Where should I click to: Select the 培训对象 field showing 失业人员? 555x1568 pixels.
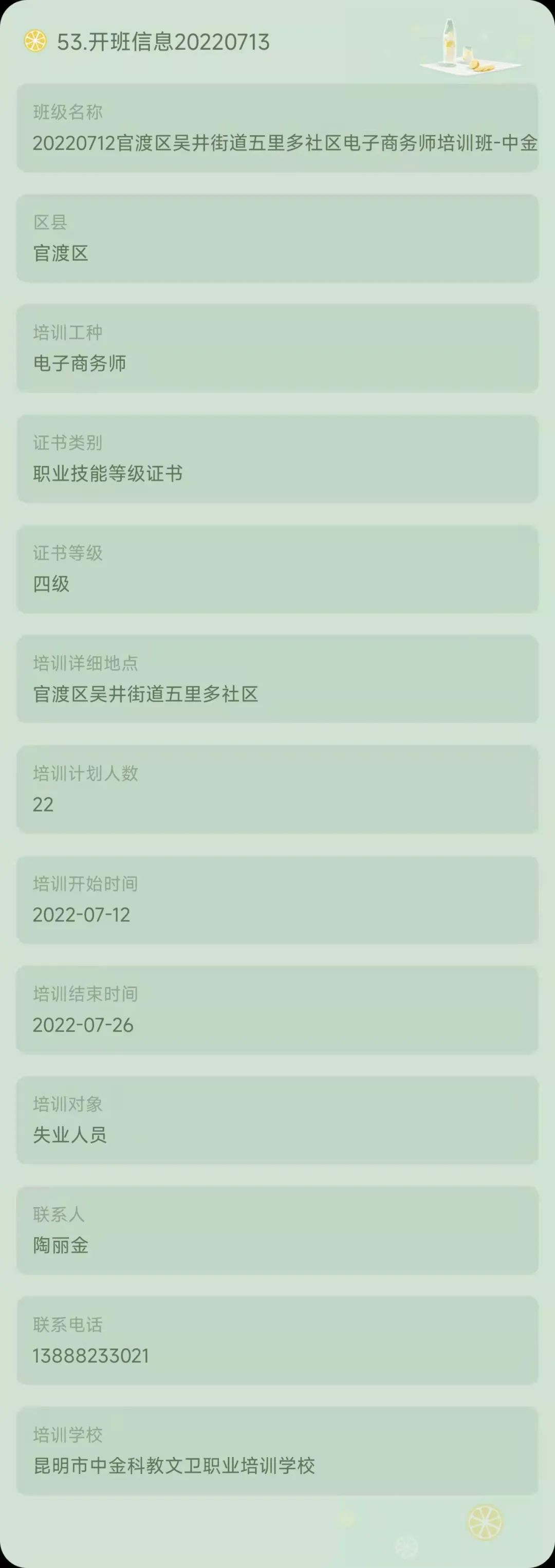[x=277, y=1121]
